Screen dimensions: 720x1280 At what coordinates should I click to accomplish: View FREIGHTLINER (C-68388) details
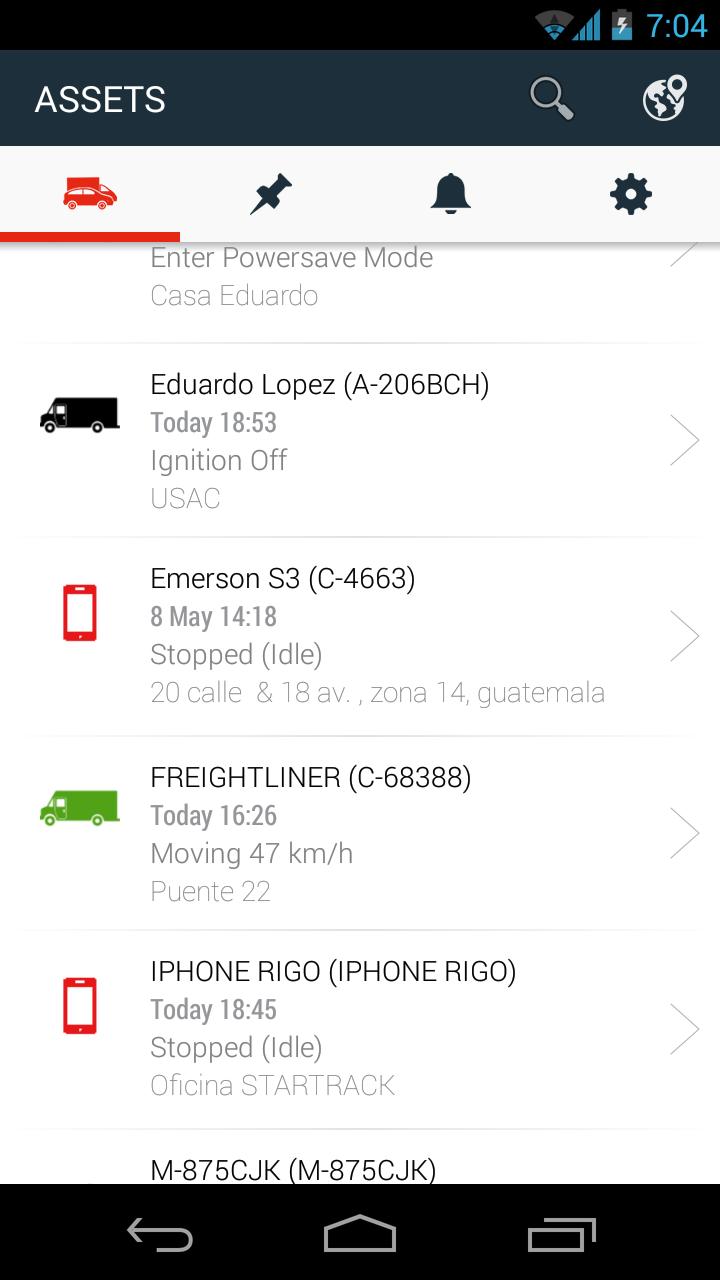pos(360,833)
